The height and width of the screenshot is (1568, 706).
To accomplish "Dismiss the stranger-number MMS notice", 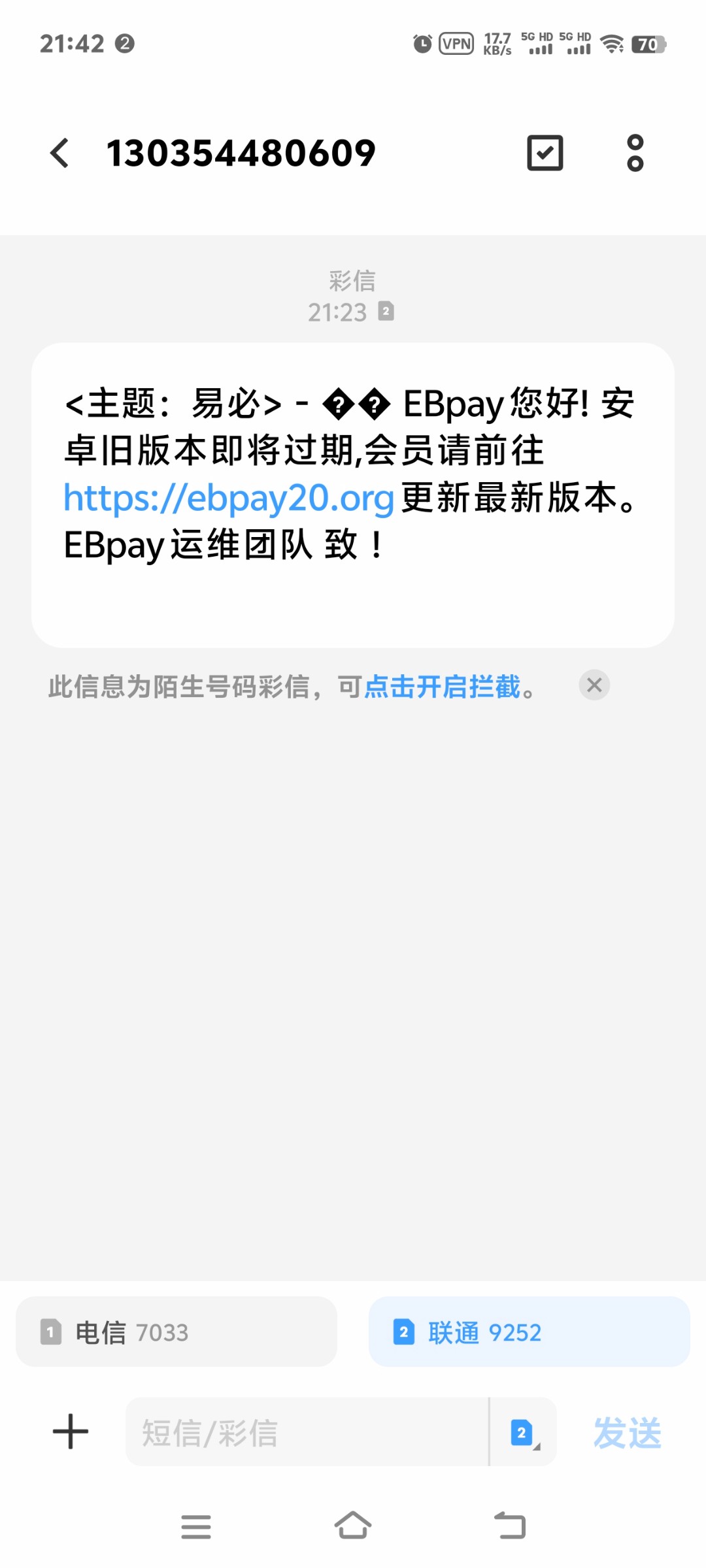I will coord(594,685).
